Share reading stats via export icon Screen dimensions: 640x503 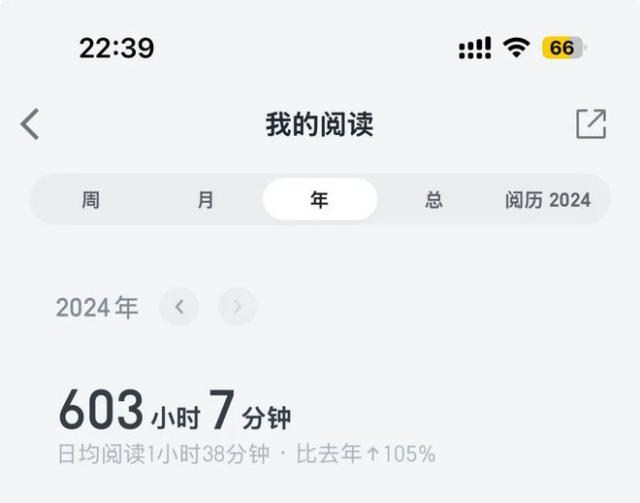coord(590,124)
